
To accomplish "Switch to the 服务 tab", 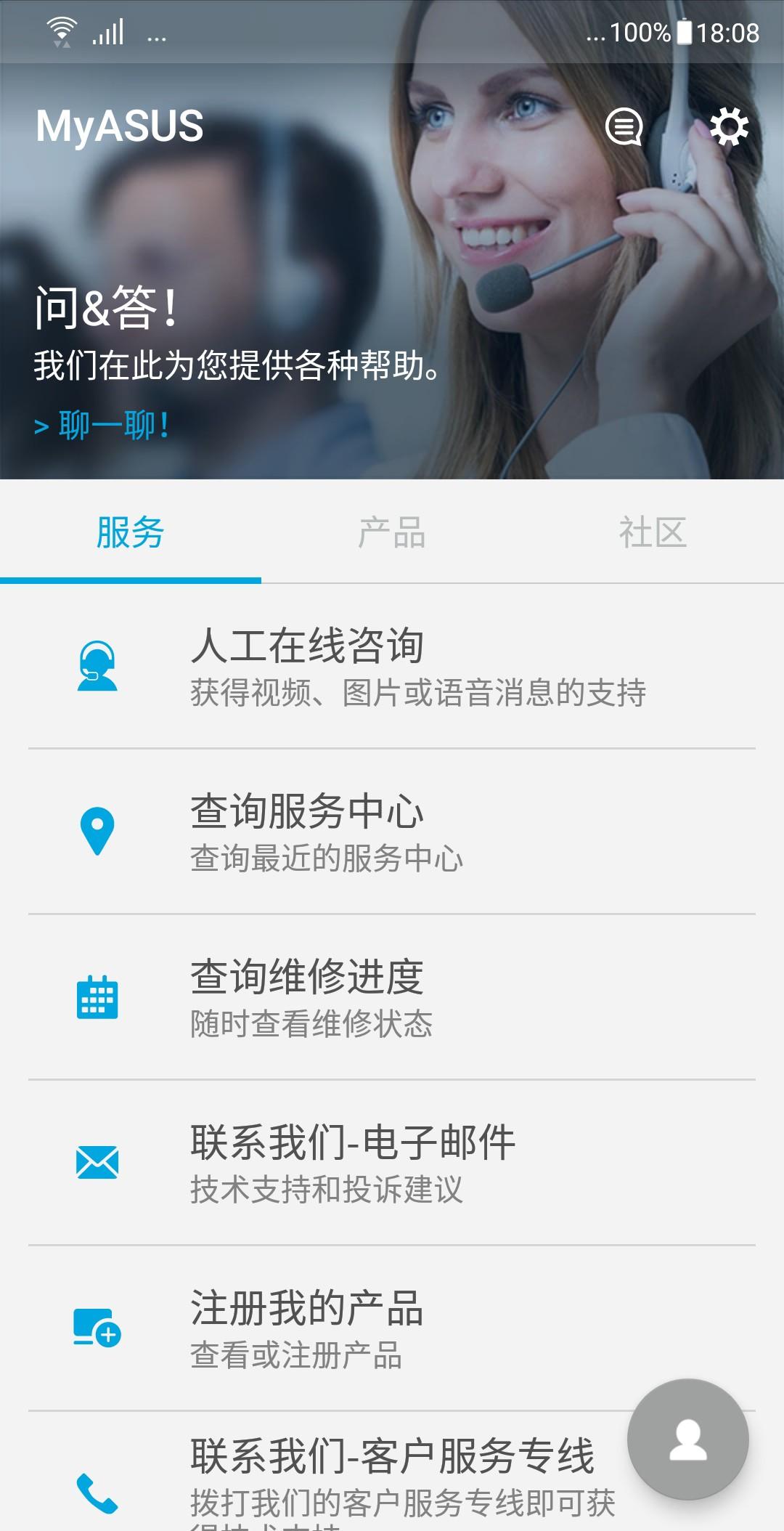I will click(x=131, y=532).
